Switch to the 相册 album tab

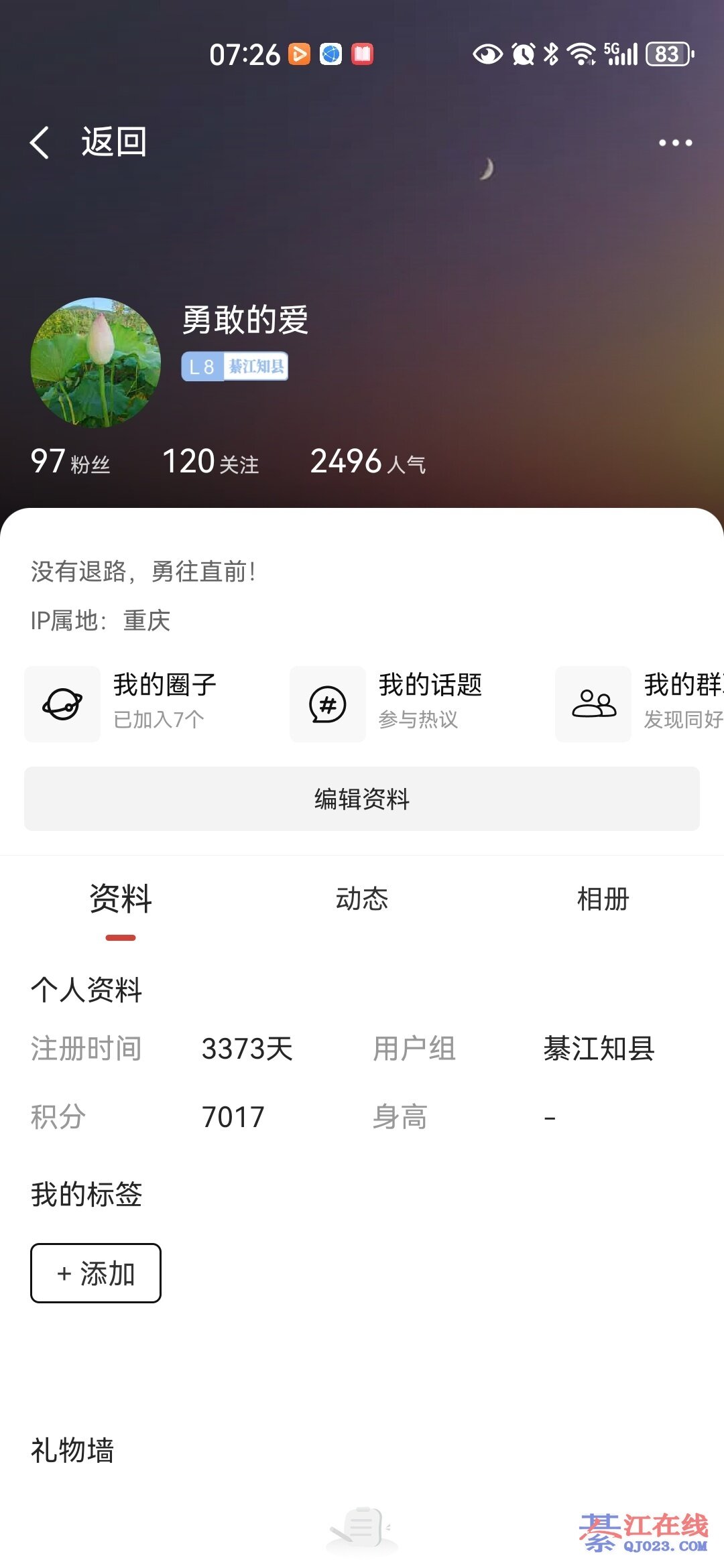(x=603, y=899)
